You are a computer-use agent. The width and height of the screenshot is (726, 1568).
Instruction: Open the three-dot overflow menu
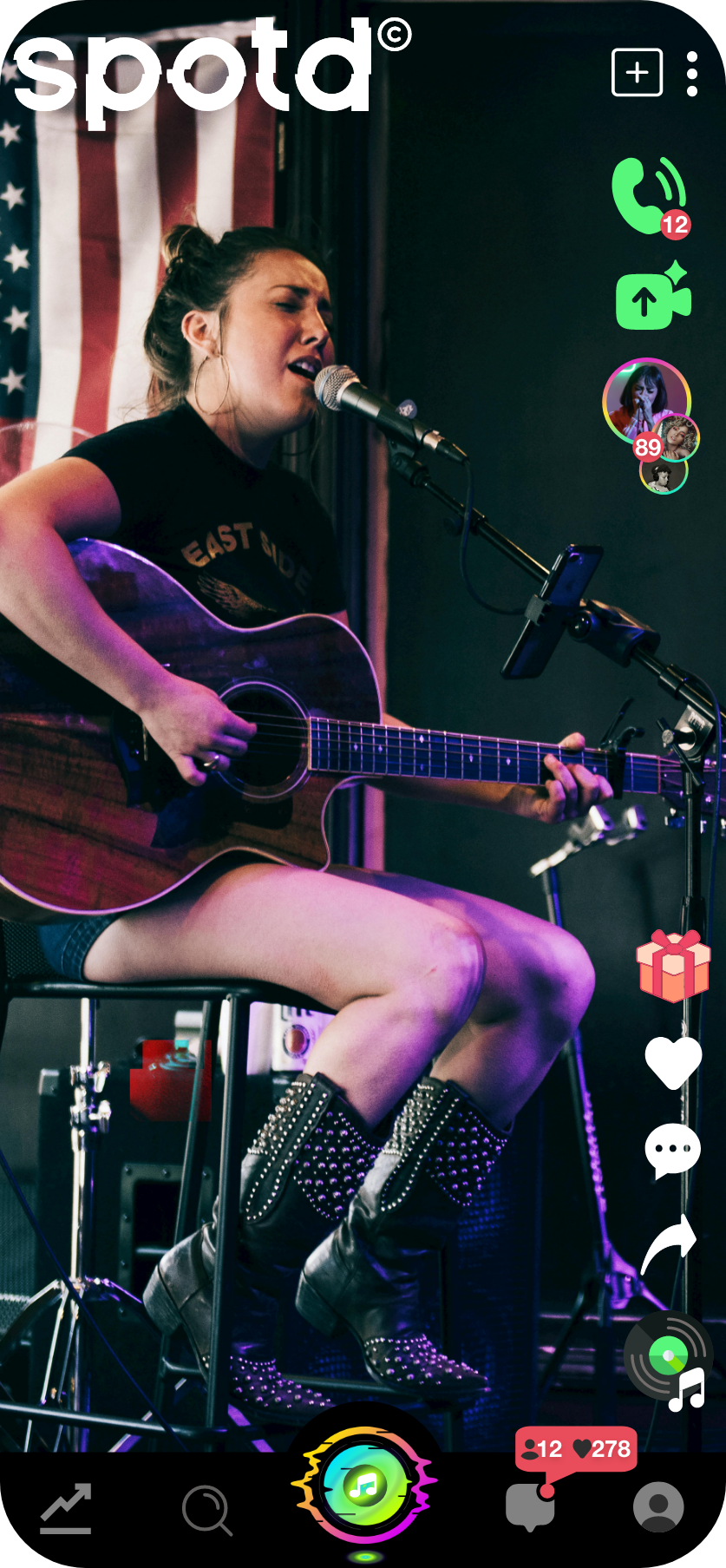(x=691, y=74)
